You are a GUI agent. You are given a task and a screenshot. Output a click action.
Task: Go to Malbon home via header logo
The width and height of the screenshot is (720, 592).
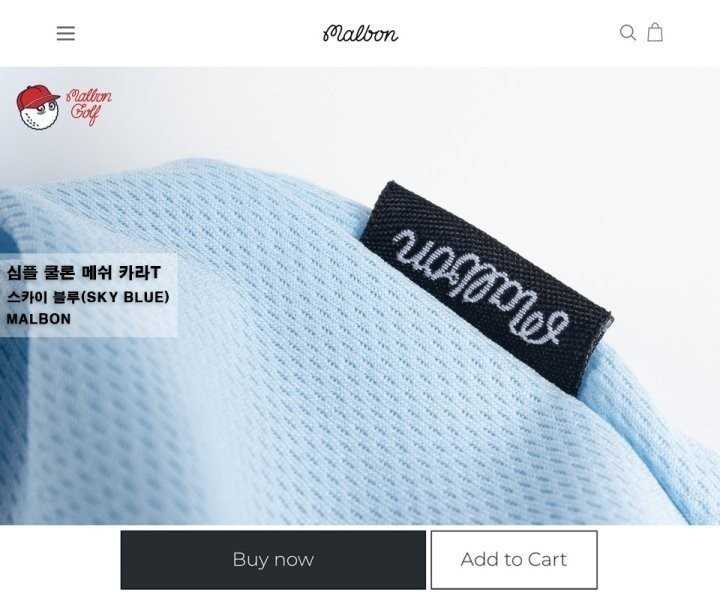tap(360, 33)
